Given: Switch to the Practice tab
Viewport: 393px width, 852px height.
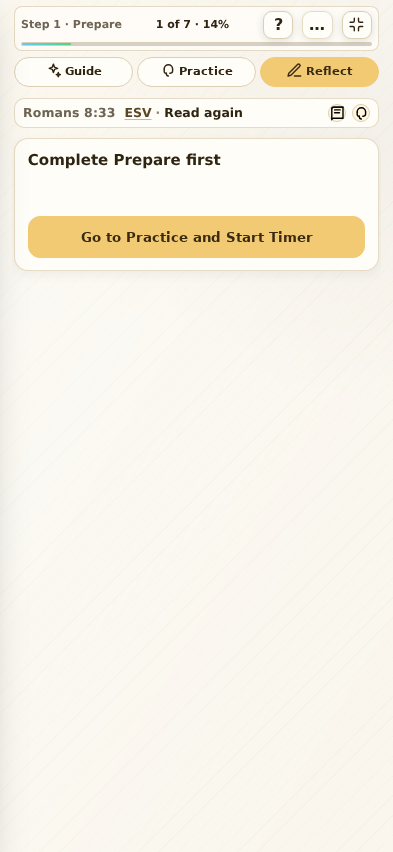Looking at the screenshot, I should click(x=196, y=72).
